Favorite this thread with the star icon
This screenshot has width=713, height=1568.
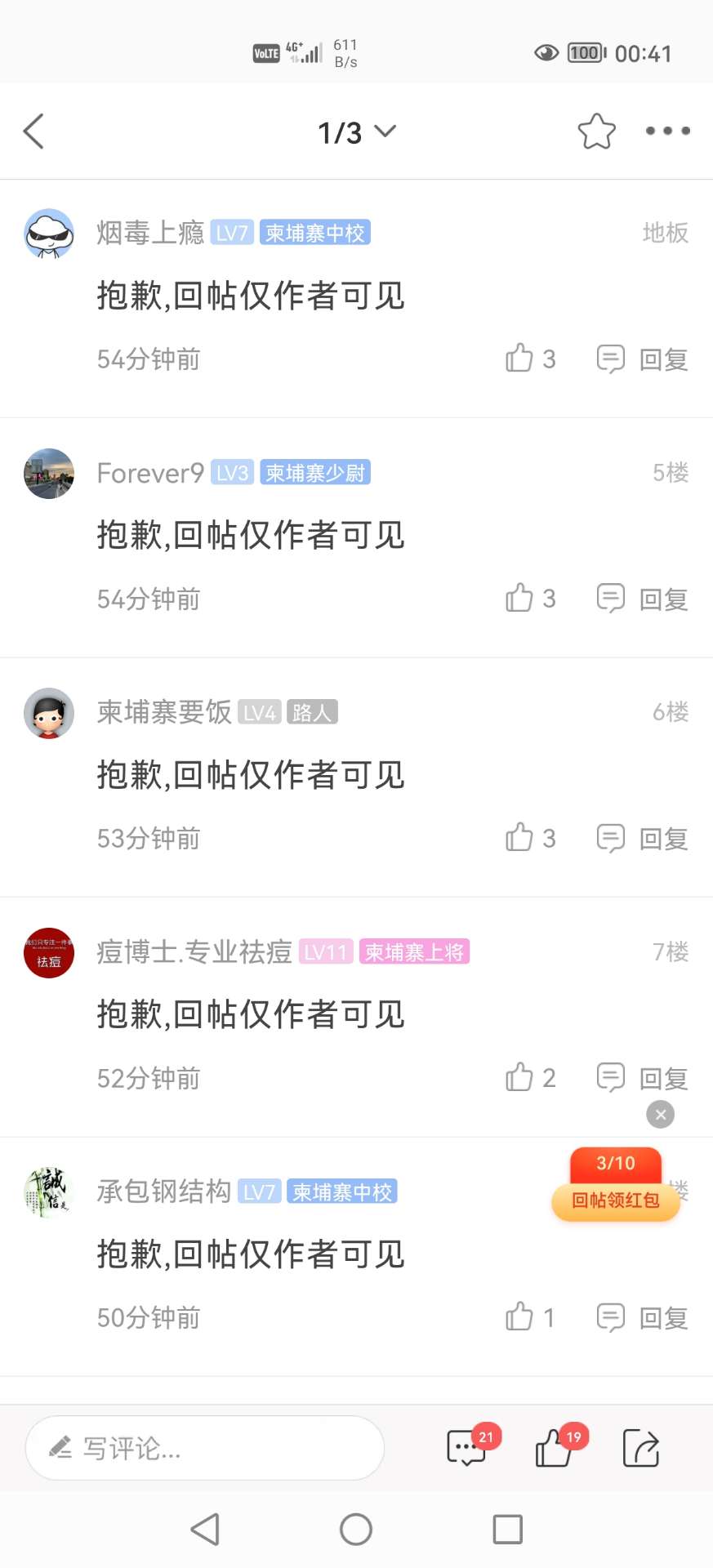[596, 131]
